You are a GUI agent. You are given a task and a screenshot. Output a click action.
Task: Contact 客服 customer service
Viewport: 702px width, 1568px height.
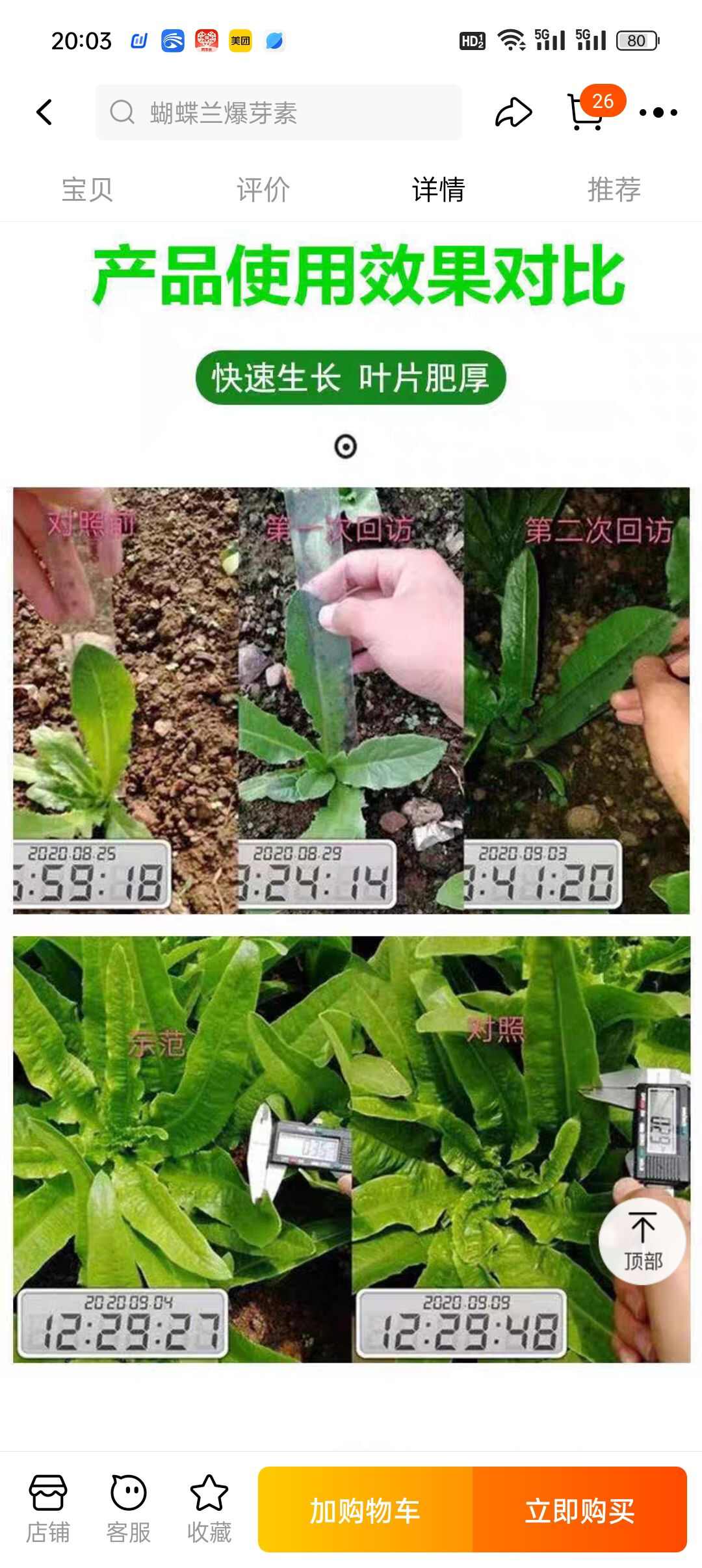pyautogui.click(x=128, y=1509)
